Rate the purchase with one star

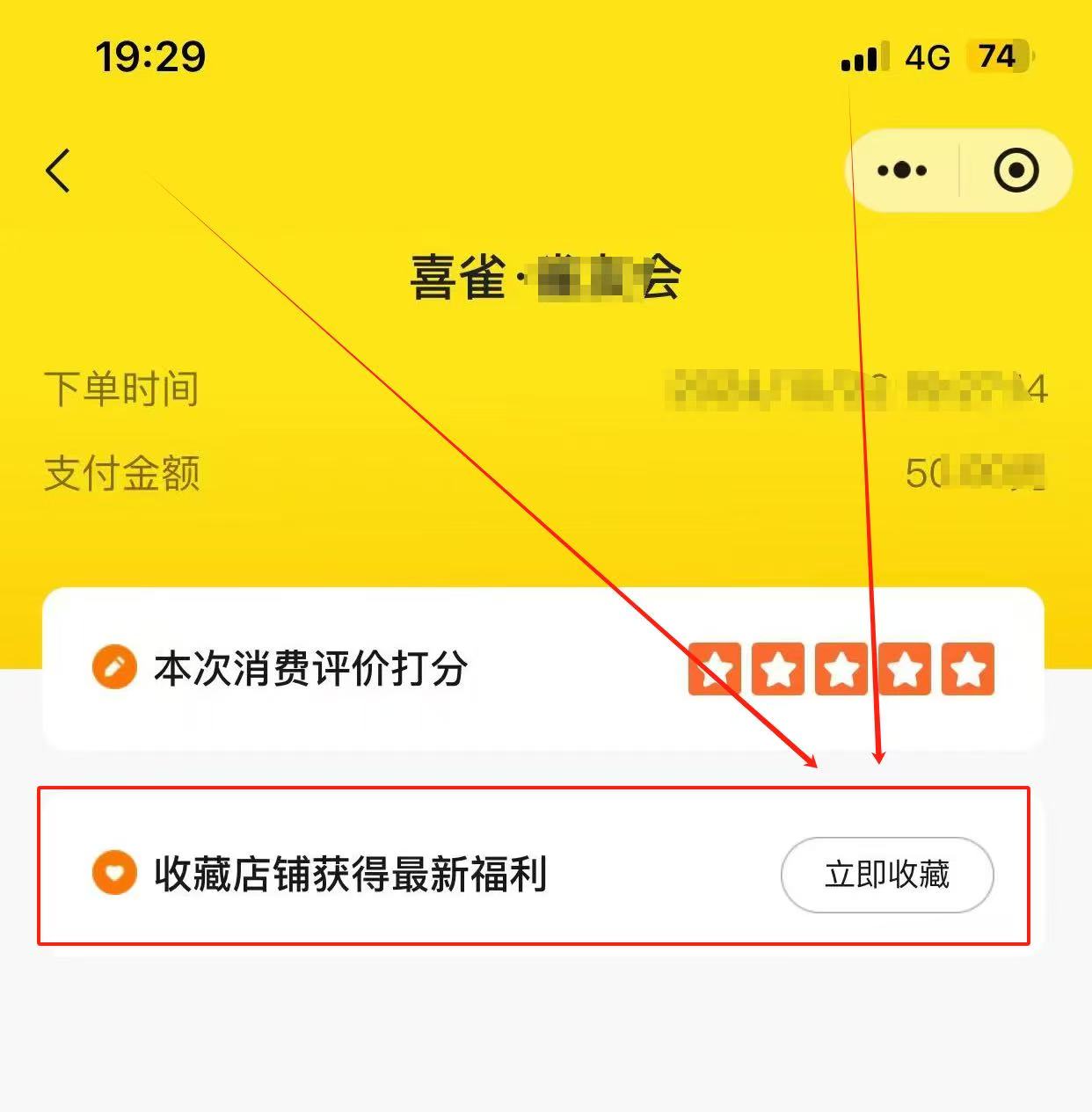coord(714,669)
